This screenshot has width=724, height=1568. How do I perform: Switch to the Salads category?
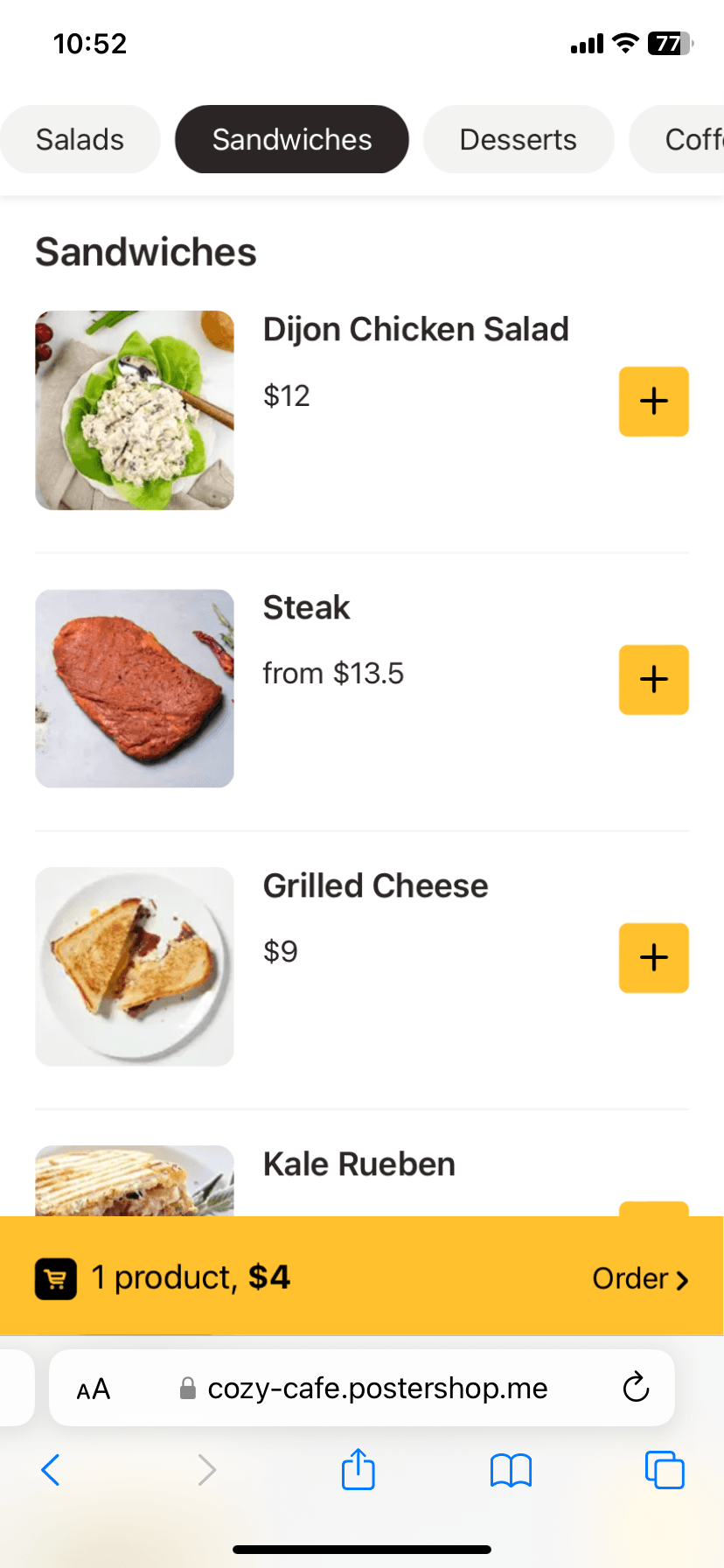point(80,139)
